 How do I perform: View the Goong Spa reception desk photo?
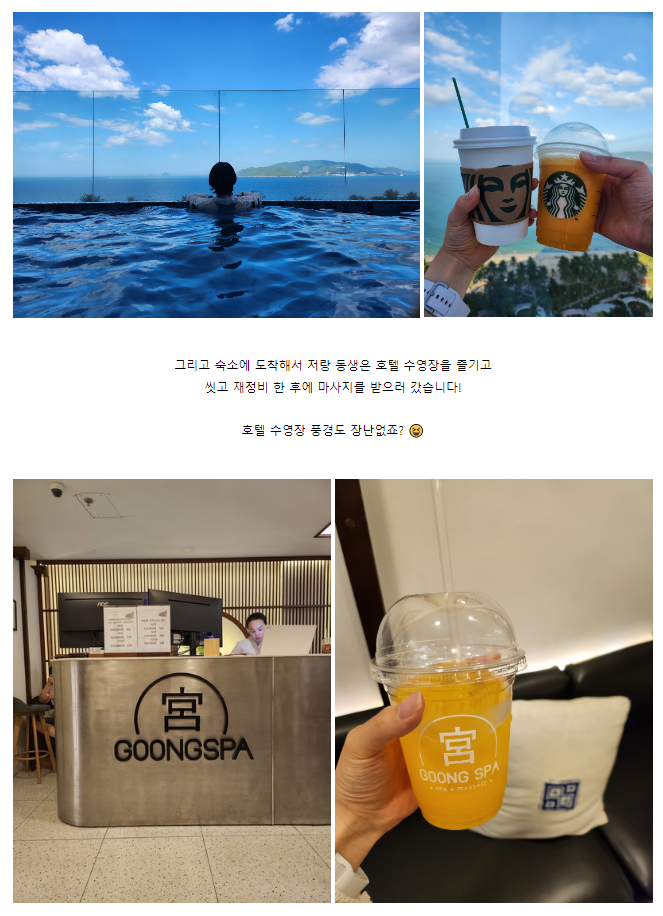tap(172, 690)
